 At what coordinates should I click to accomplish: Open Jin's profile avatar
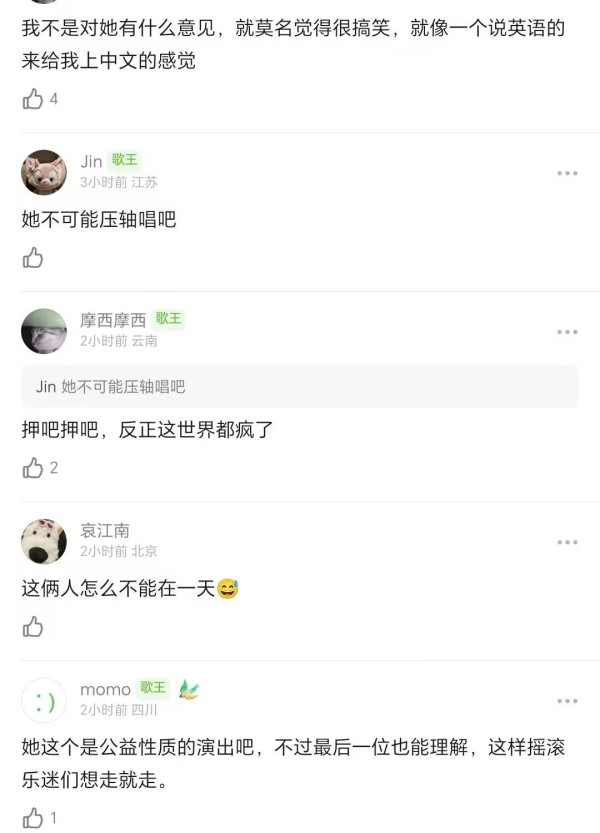click(x=44, y=172)
